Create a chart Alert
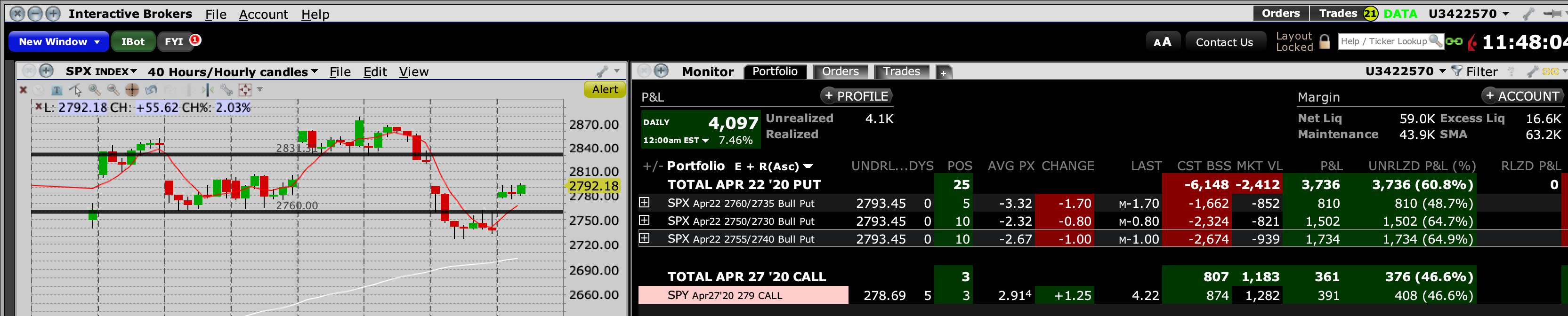 click(604, 89)
